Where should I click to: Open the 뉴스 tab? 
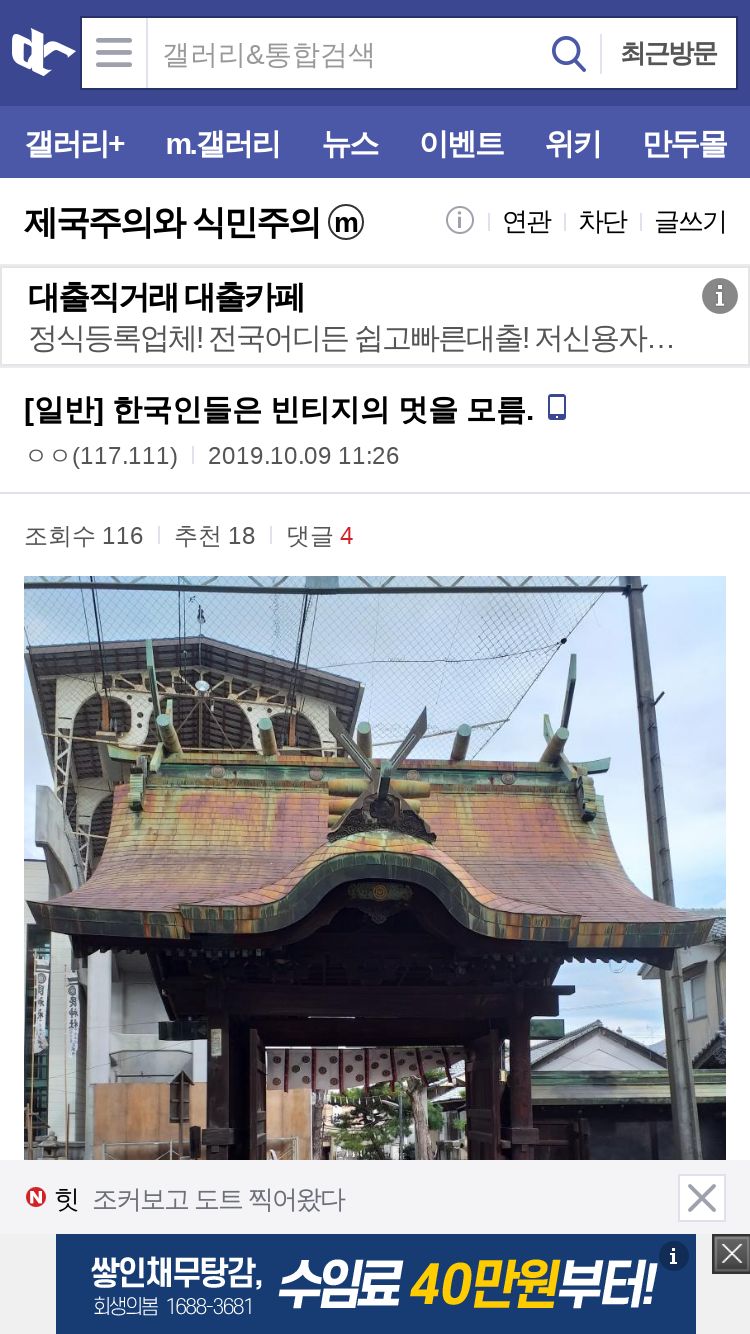click(350, 144)
